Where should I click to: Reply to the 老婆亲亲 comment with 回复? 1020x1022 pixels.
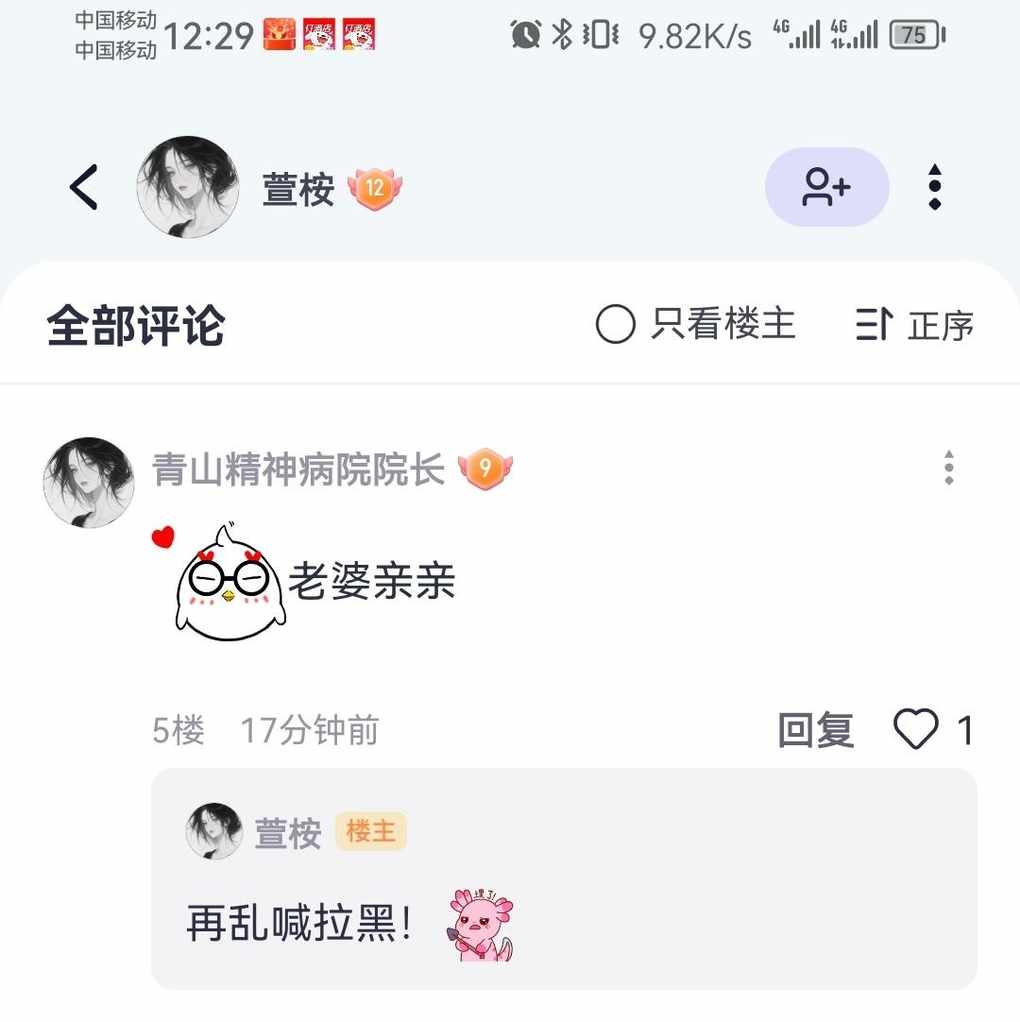(x=815, y=730)
